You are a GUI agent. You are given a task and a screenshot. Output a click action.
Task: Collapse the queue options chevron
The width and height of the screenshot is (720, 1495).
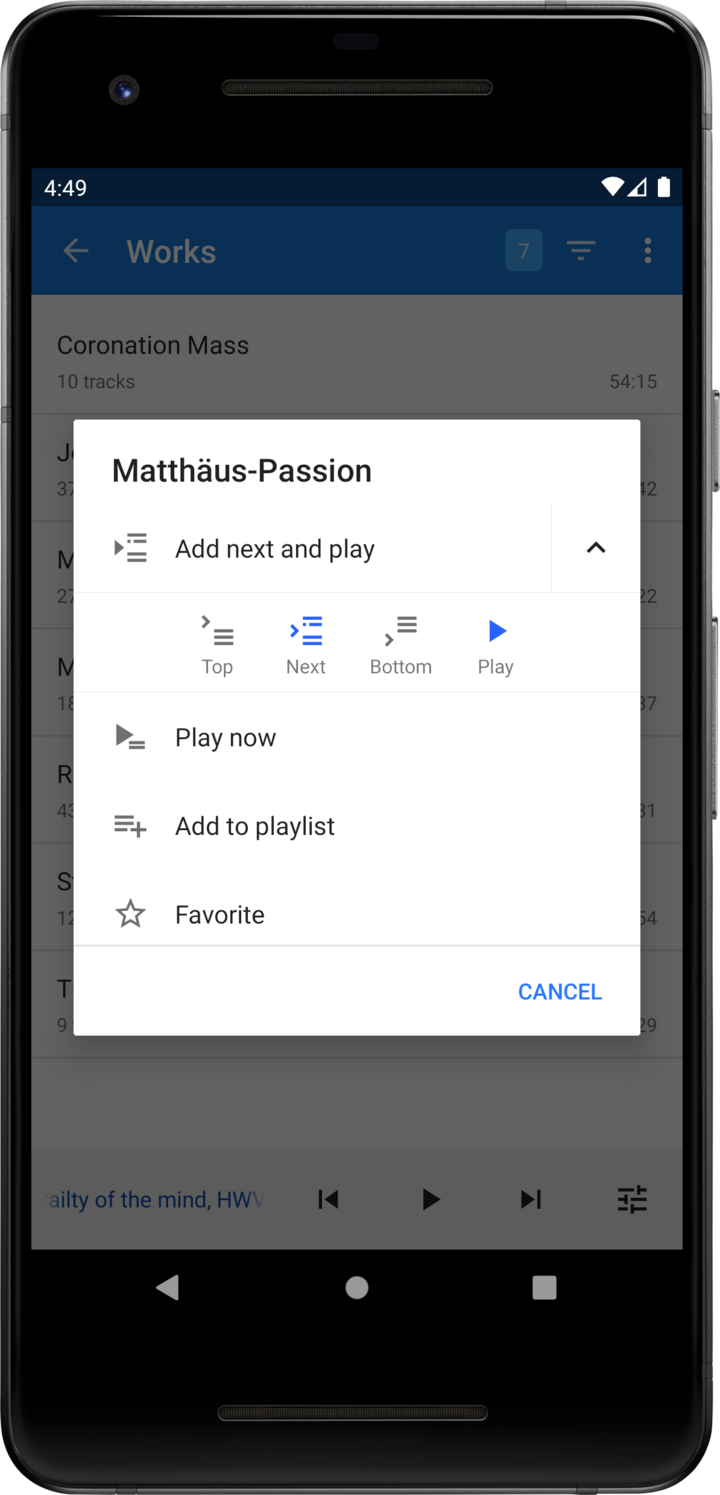596,548
